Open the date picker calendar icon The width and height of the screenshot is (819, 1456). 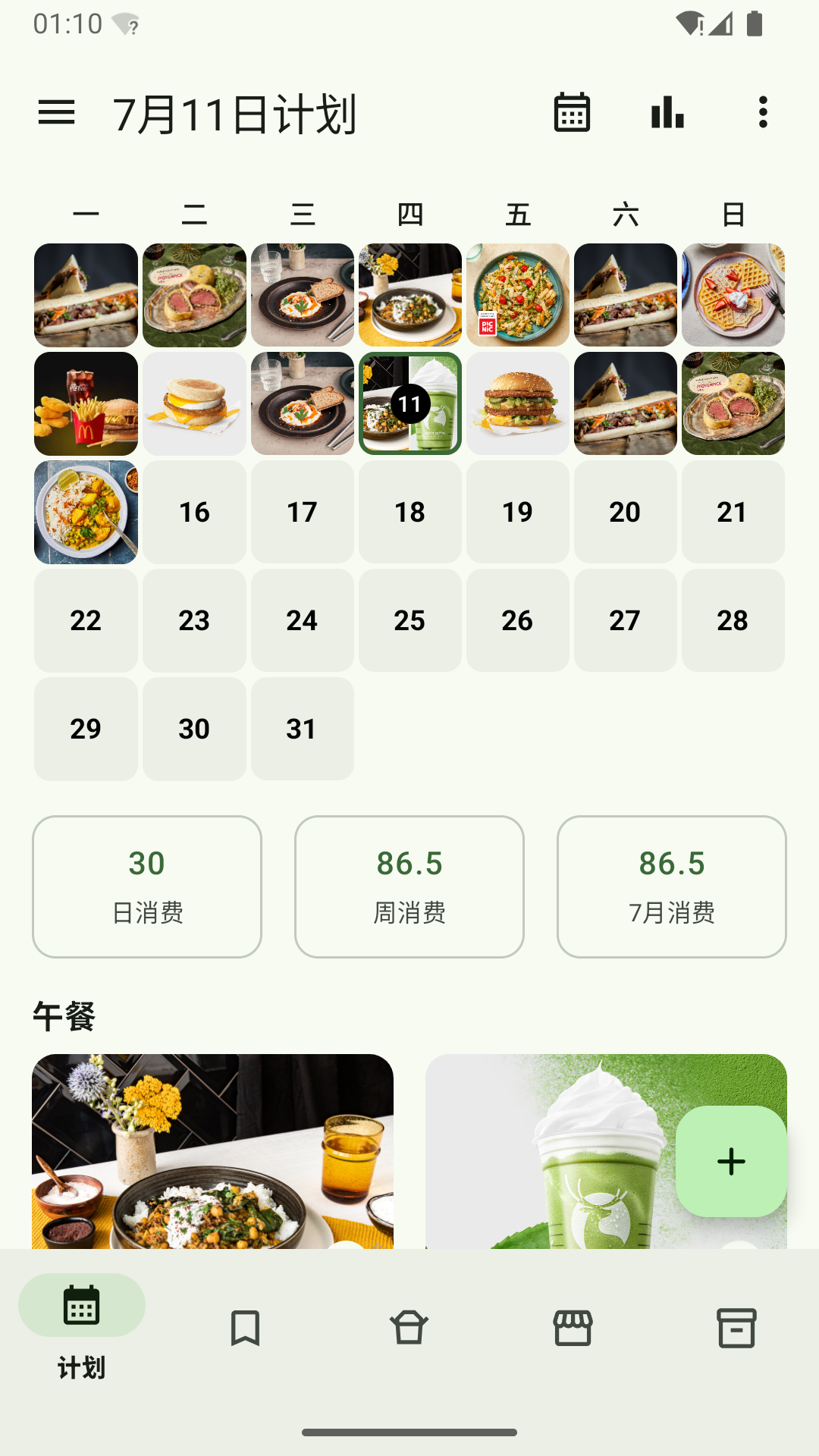pyautogui.click(x=571, y=114)
